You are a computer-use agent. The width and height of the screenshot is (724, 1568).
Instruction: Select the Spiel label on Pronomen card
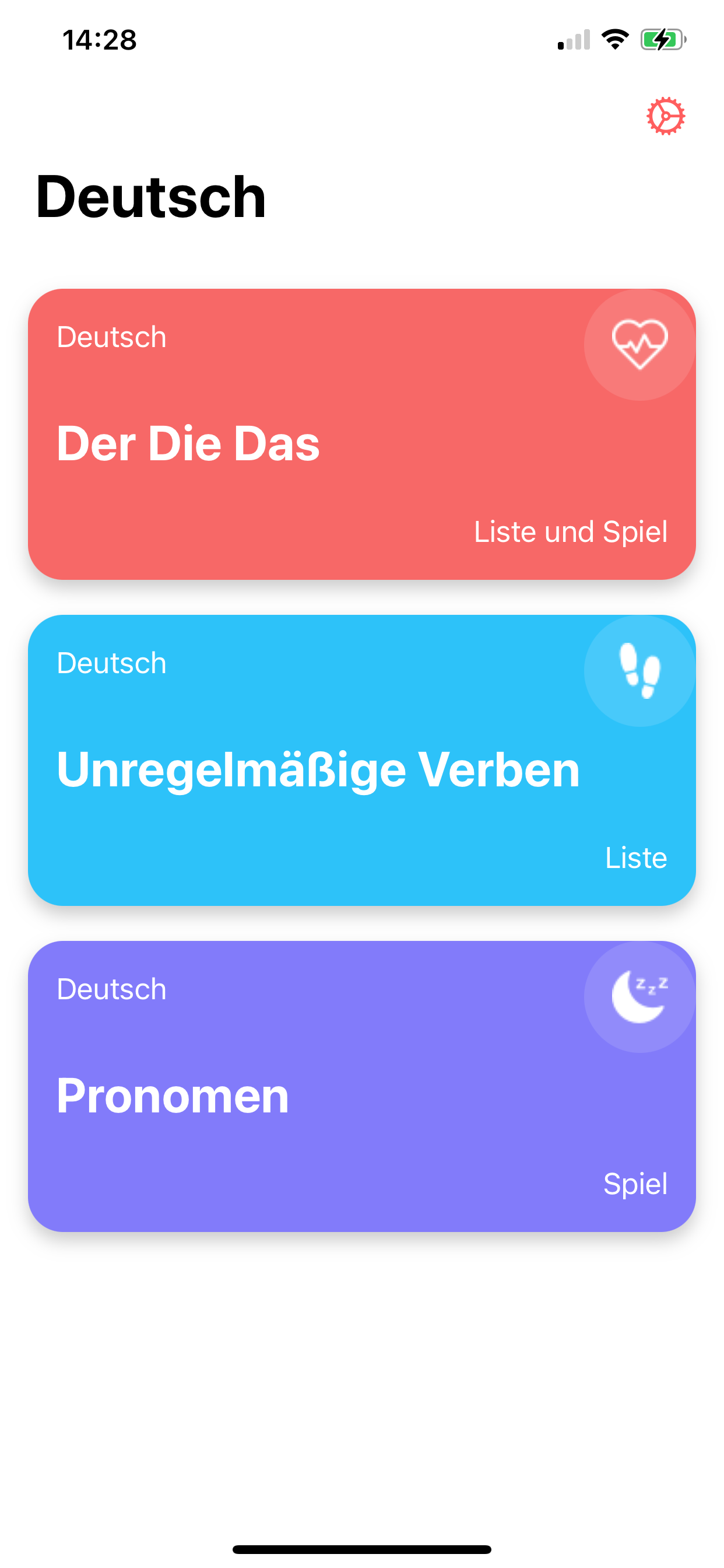click(x=636, y=1184)
